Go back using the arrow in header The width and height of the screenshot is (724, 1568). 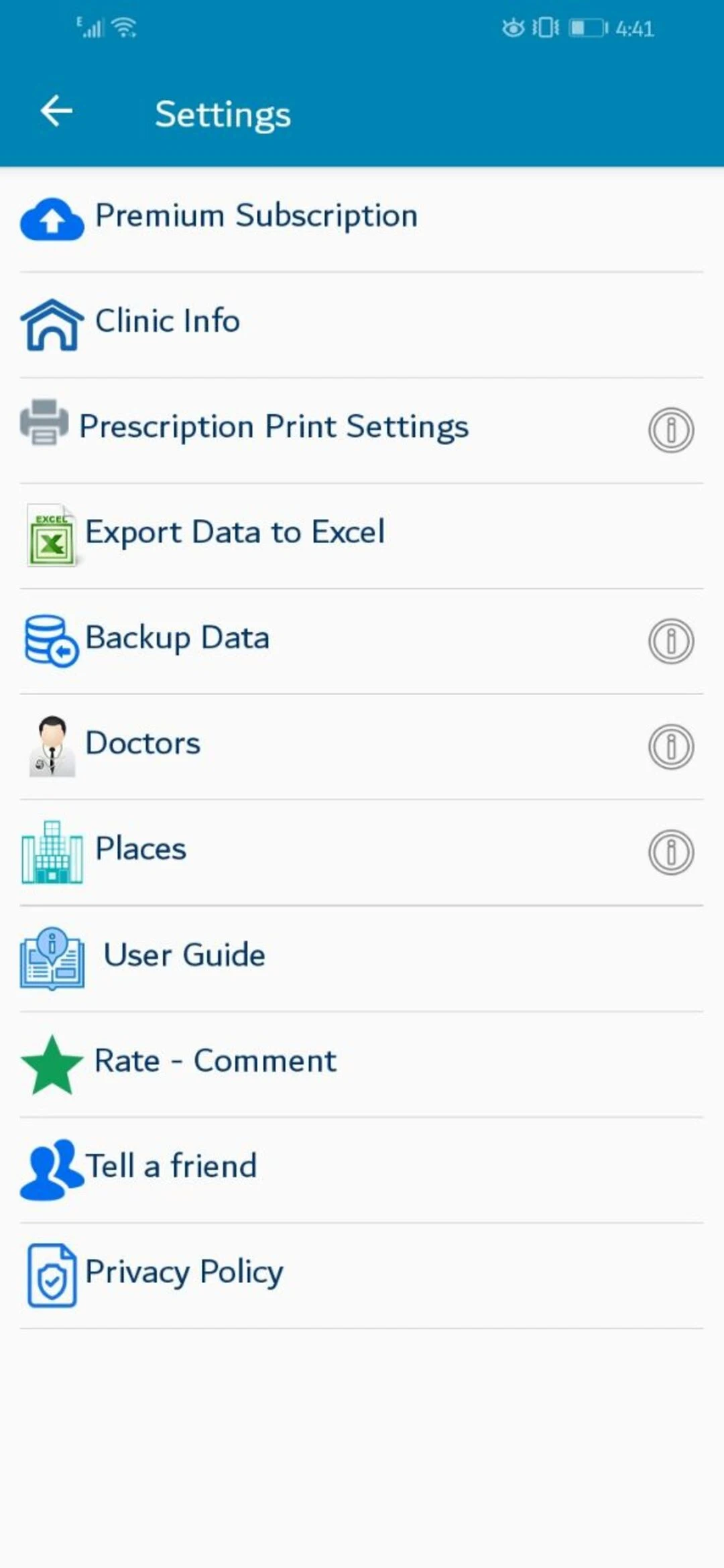56,111
